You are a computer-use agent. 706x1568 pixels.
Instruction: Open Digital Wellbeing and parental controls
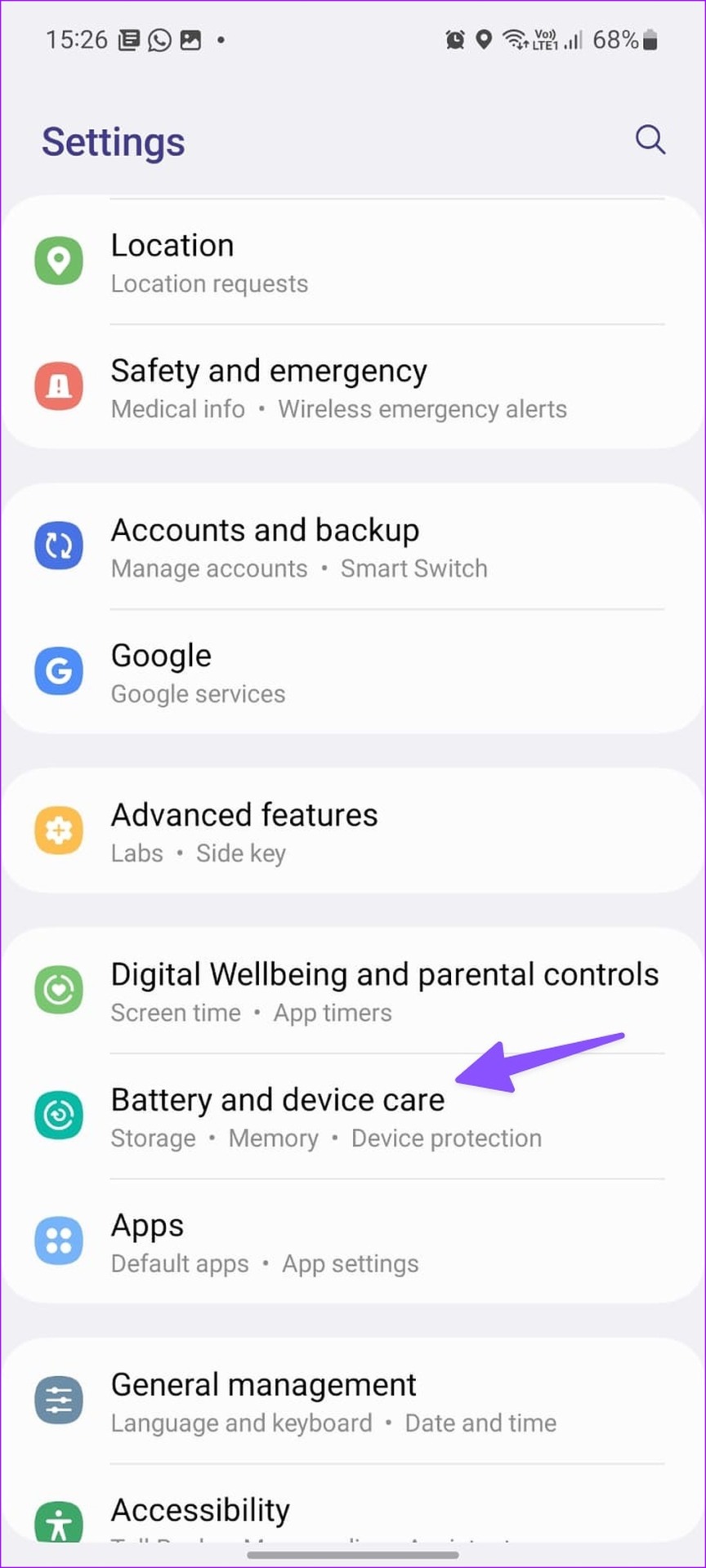coord(353,991)
